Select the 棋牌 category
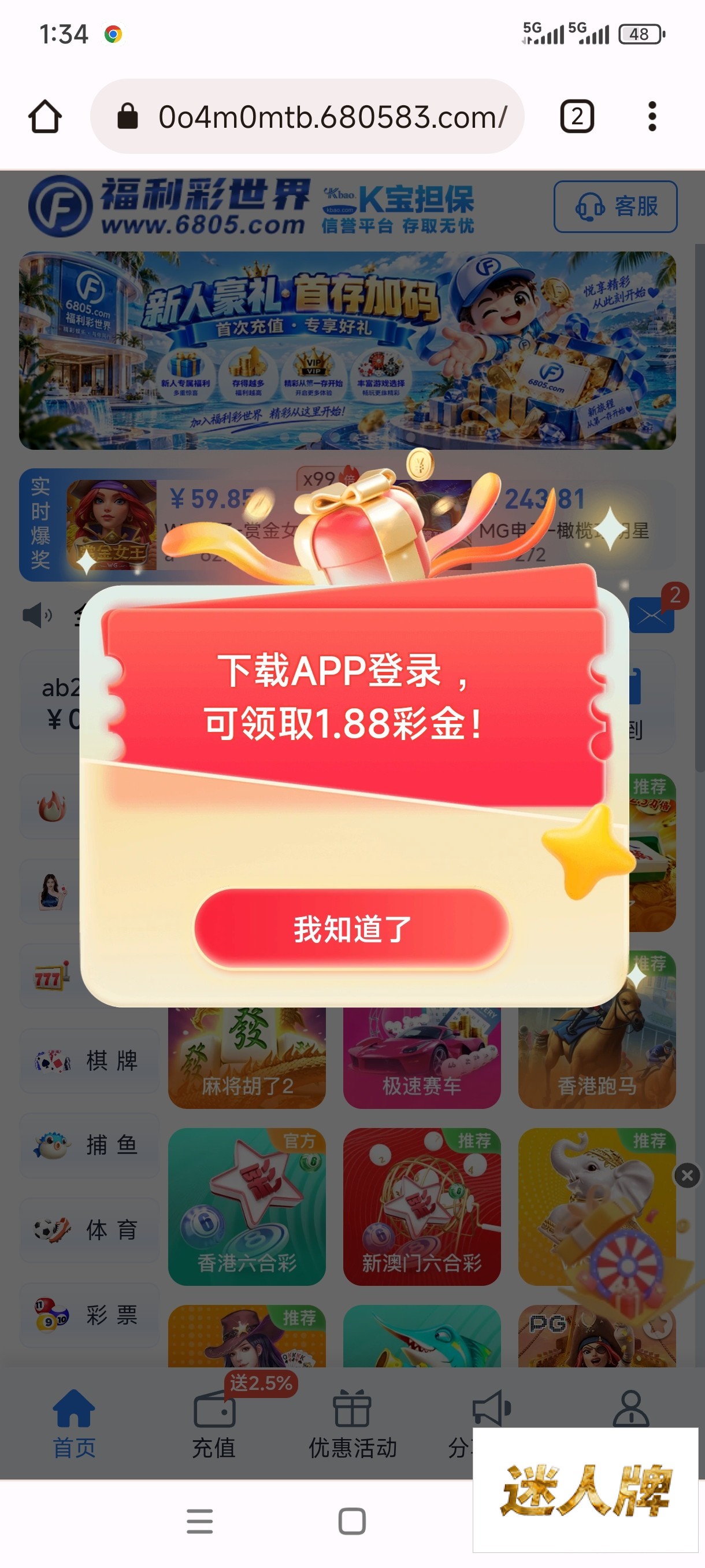705x1568 pixels. (x=90, y=1060)
